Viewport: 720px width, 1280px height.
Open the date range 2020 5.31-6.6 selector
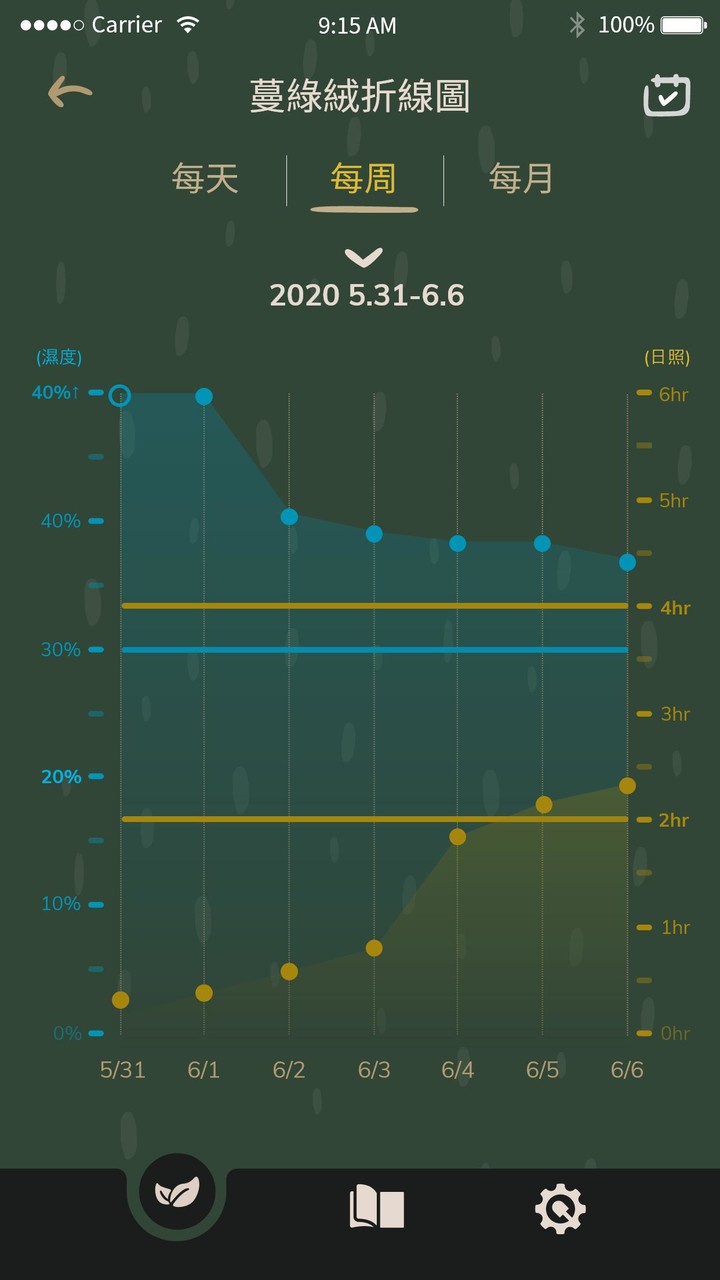(x=366, y=294)
